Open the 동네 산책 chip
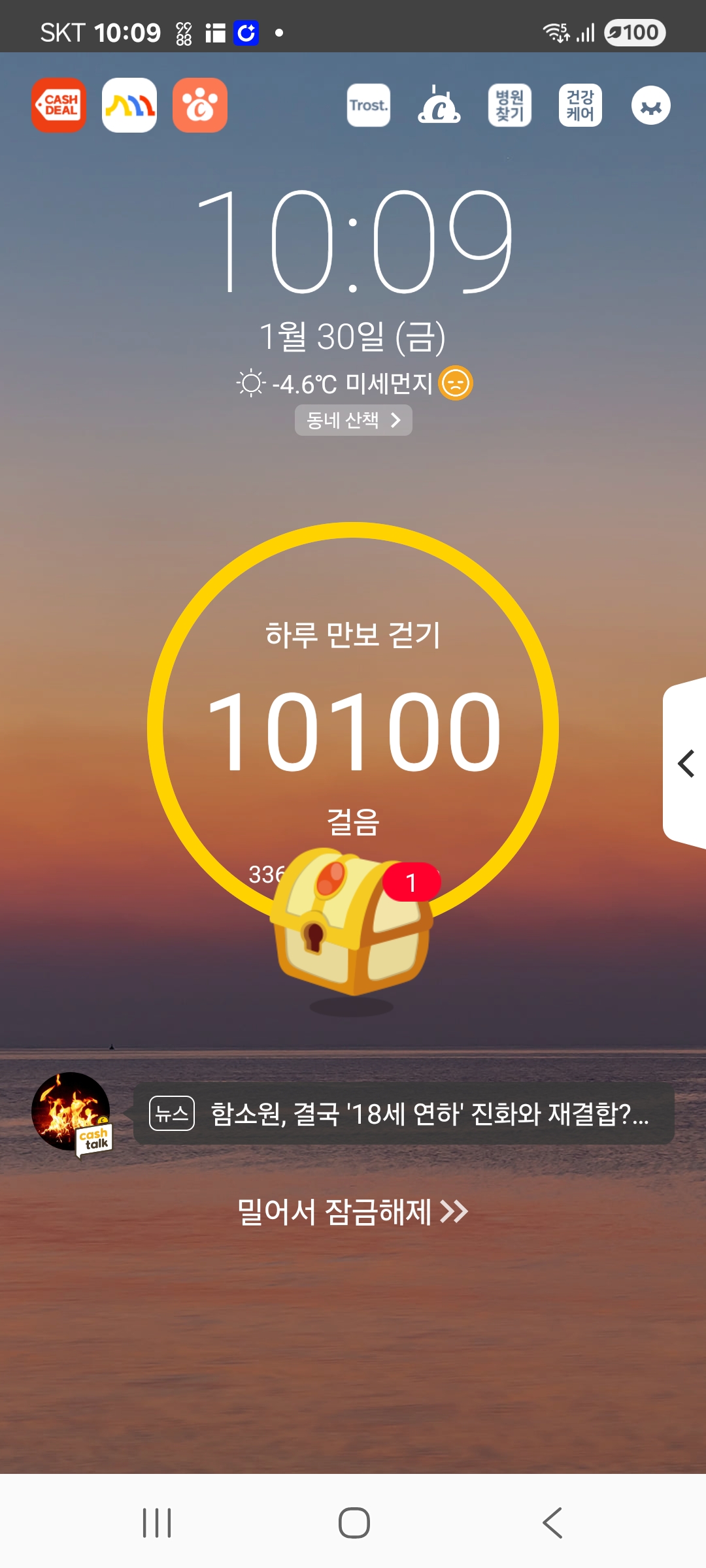This screenshot has width=706, height=1568. coord(353,420)
